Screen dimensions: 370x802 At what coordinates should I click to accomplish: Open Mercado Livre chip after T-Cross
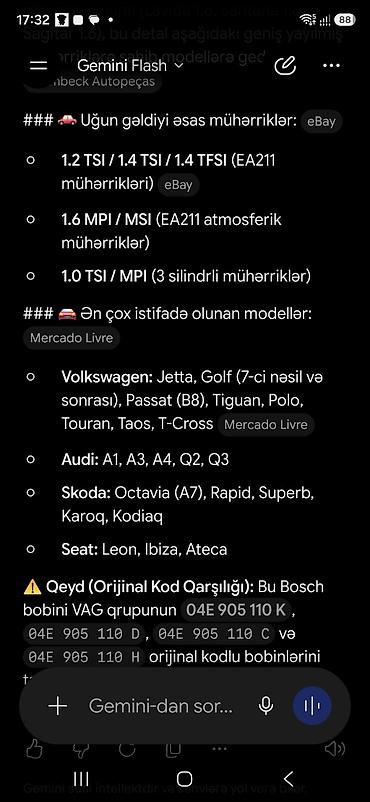(x=266, y=425)
